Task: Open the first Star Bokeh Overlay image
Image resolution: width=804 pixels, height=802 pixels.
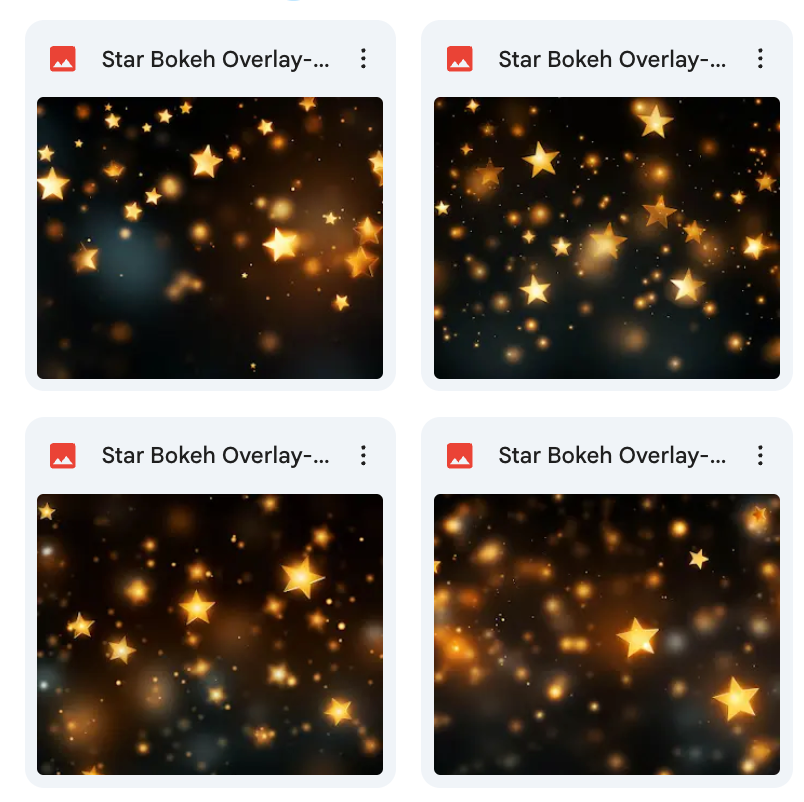Action: click(210, 238)
